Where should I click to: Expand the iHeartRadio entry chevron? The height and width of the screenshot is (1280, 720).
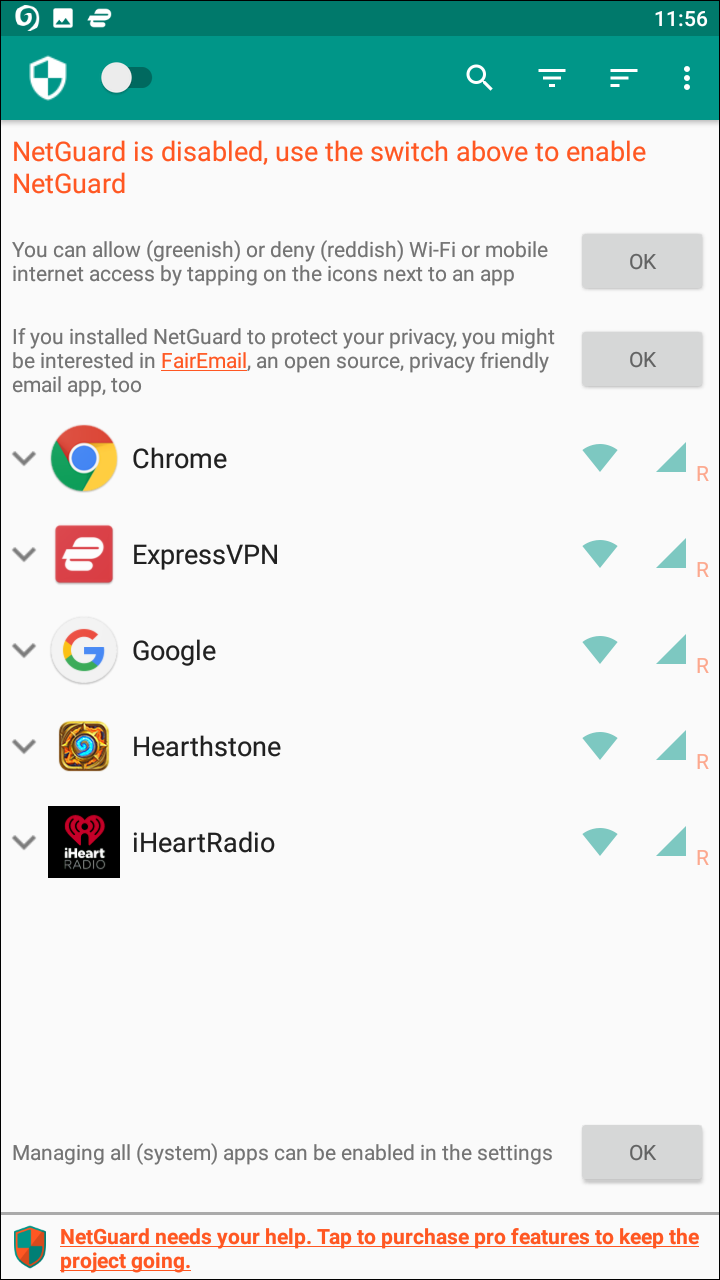[x=25, y=843]
